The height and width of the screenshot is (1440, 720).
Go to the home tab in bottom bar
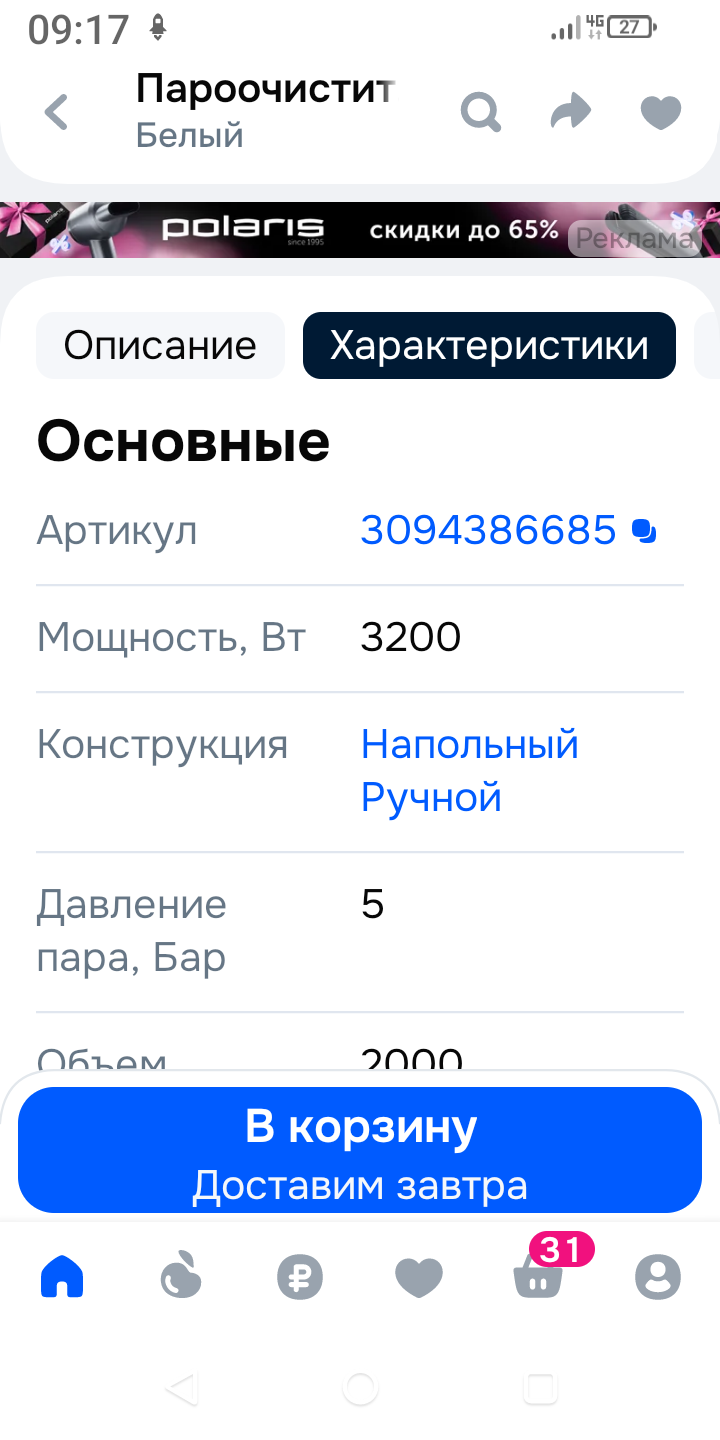(62, 1277)
